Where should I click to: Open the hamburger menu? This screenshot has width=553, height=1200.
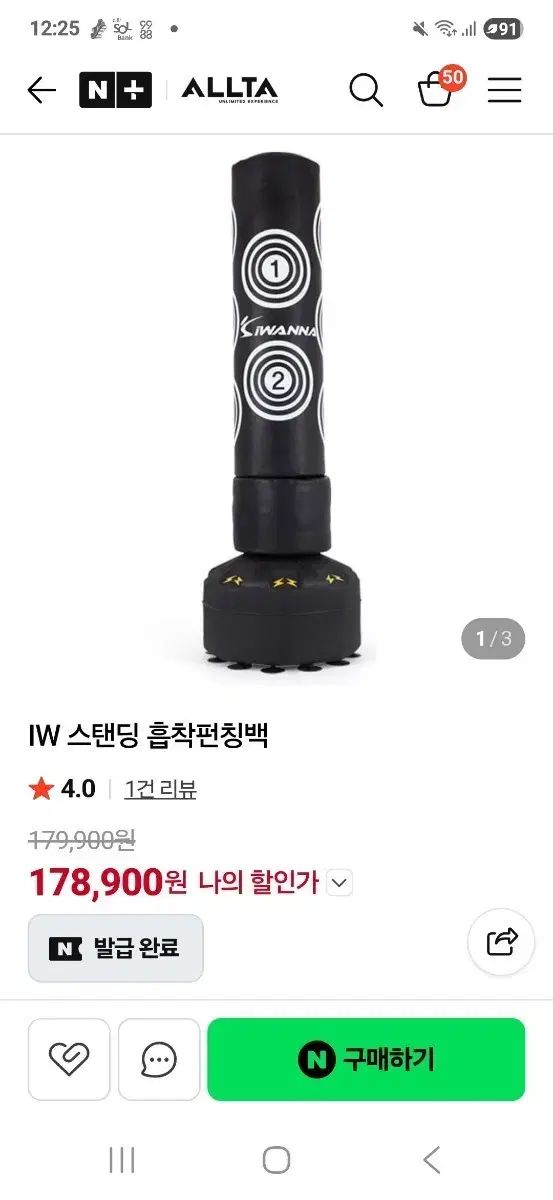[x=504, y=91]
